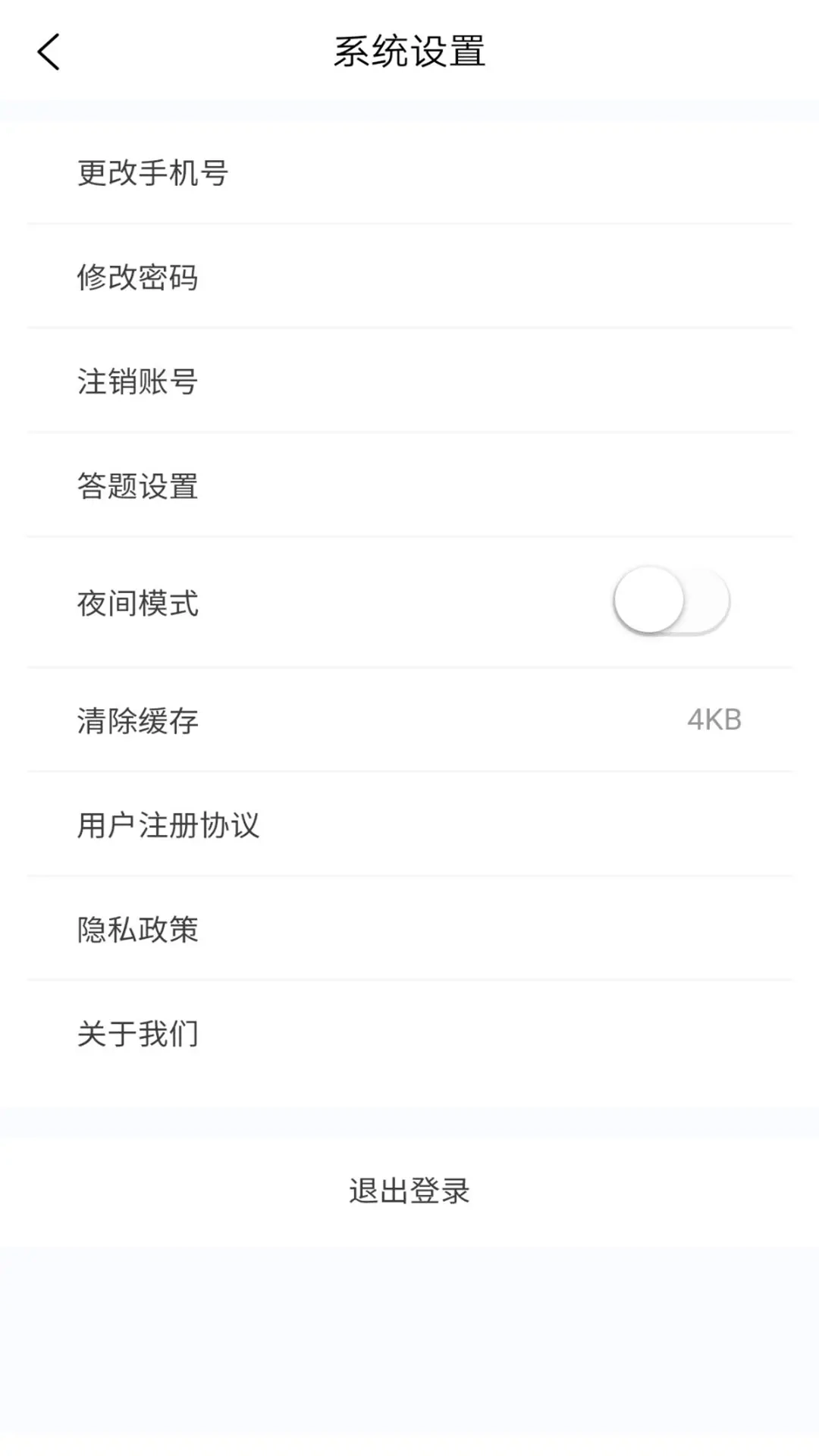The width and height of the screenshot is (819, 1456).
Task: Open the 隐私政策 privacy policy
Action: 138,929
